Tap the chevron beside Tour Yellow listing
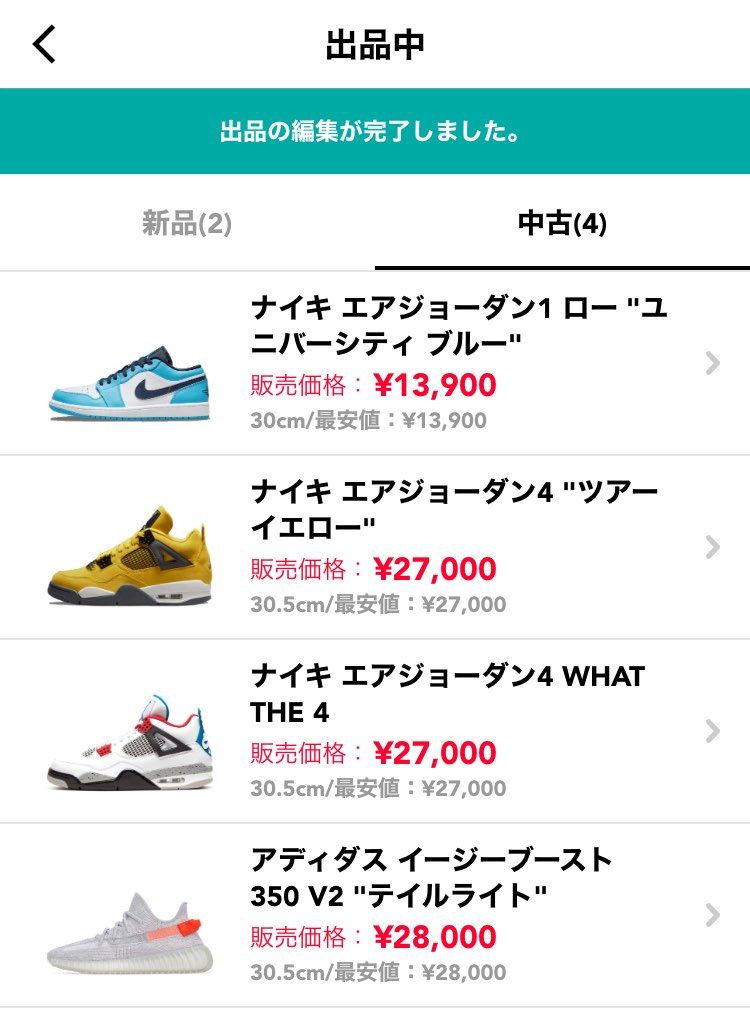The height and width of the screenshot is (1027, 750). [711, 547]
